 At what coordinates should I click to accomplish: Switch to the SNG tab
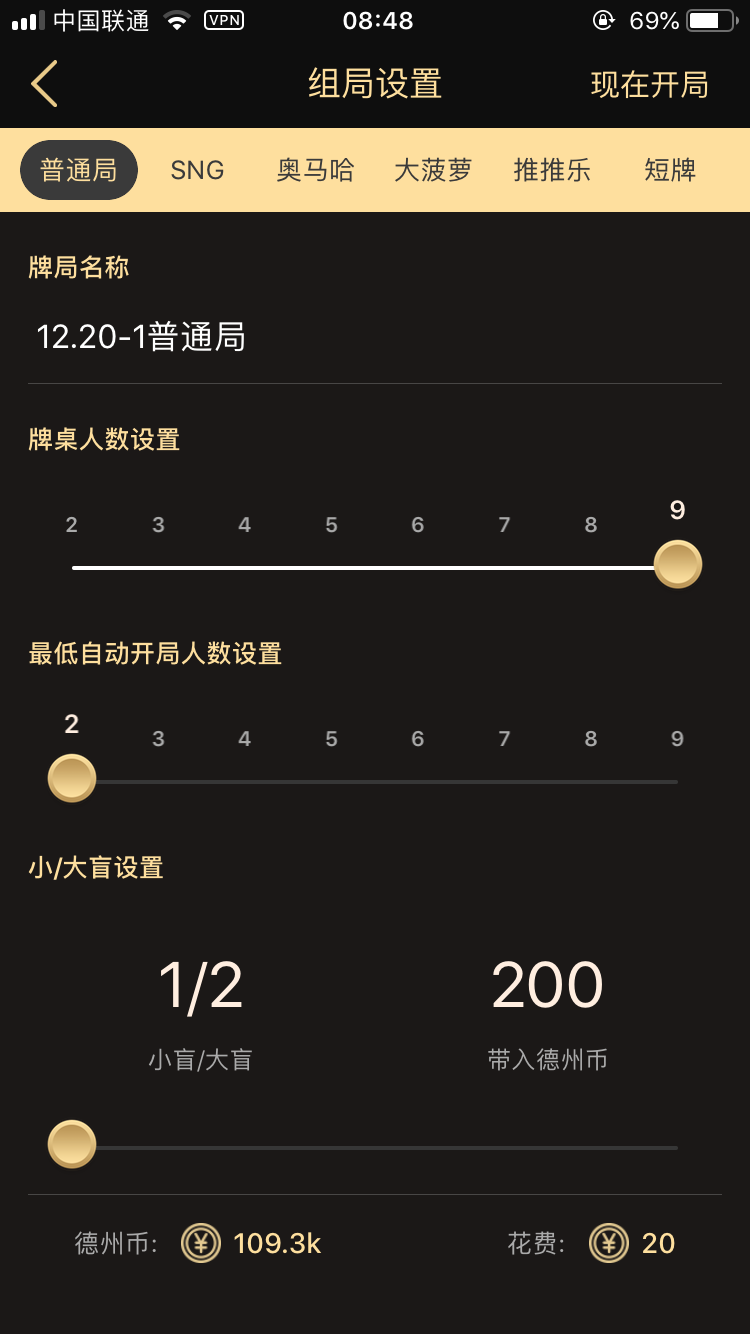(x=197, y=170)
